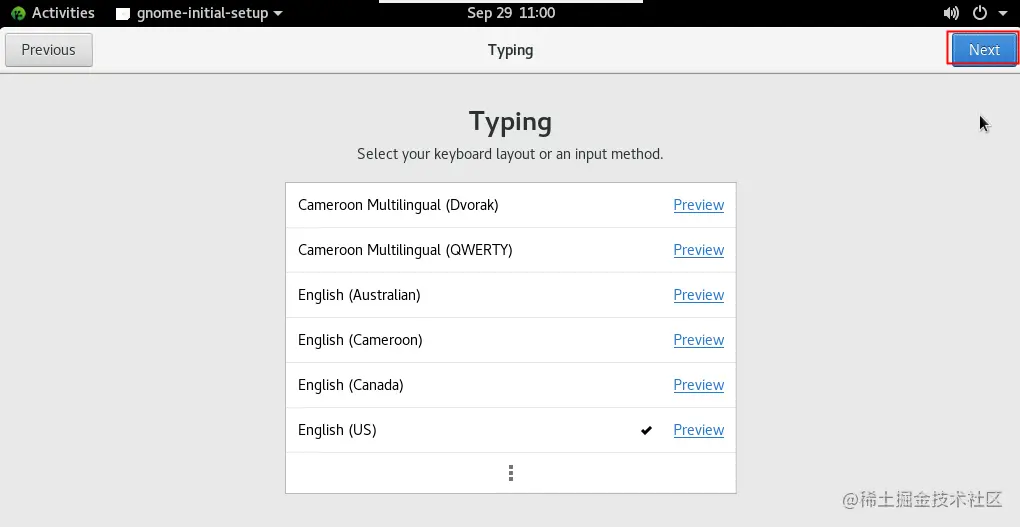Show more keyboard layouts via three dots

click(x=511, y=473)
